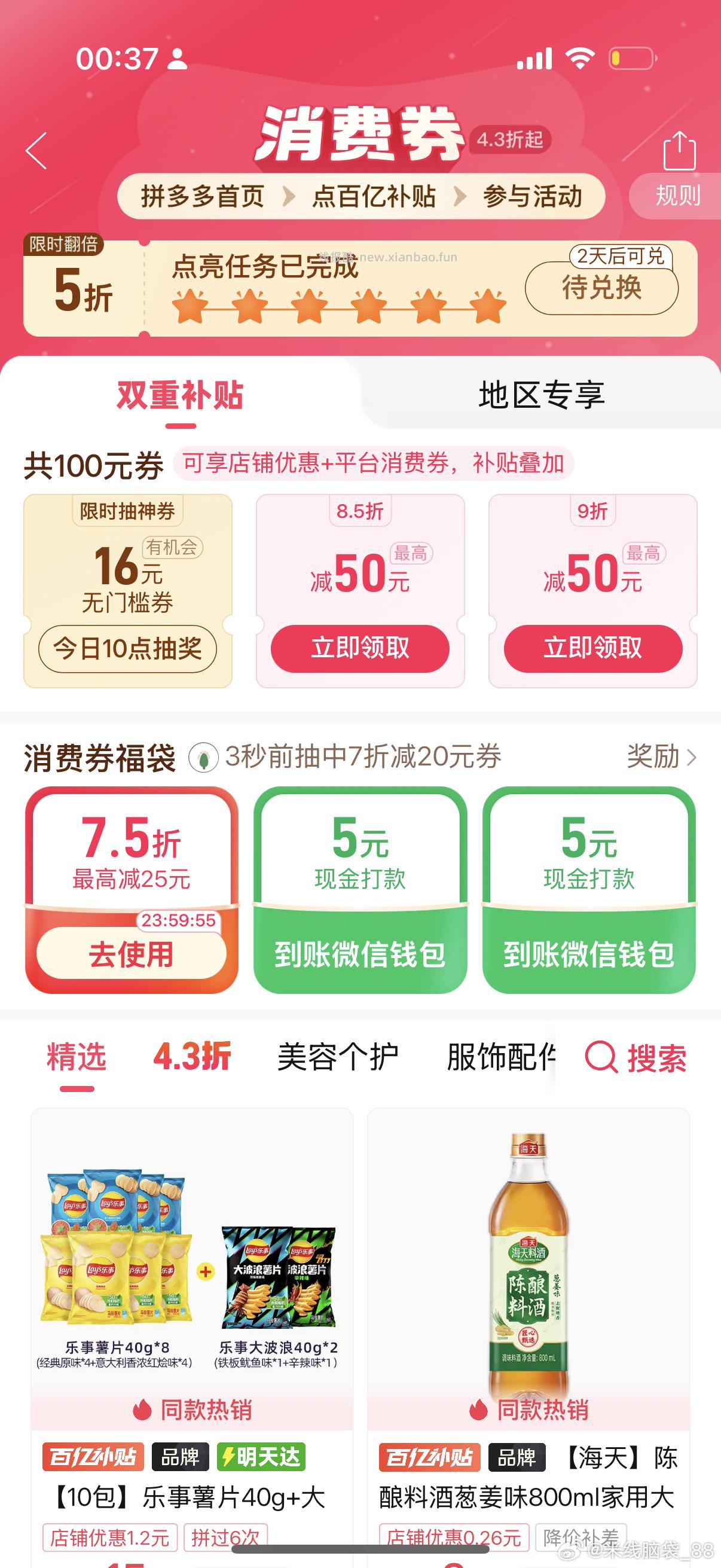Click 立即领取 on the 8.5折 coupon
The width and height of the screenshot is (721, 1568).
point(360,649)
